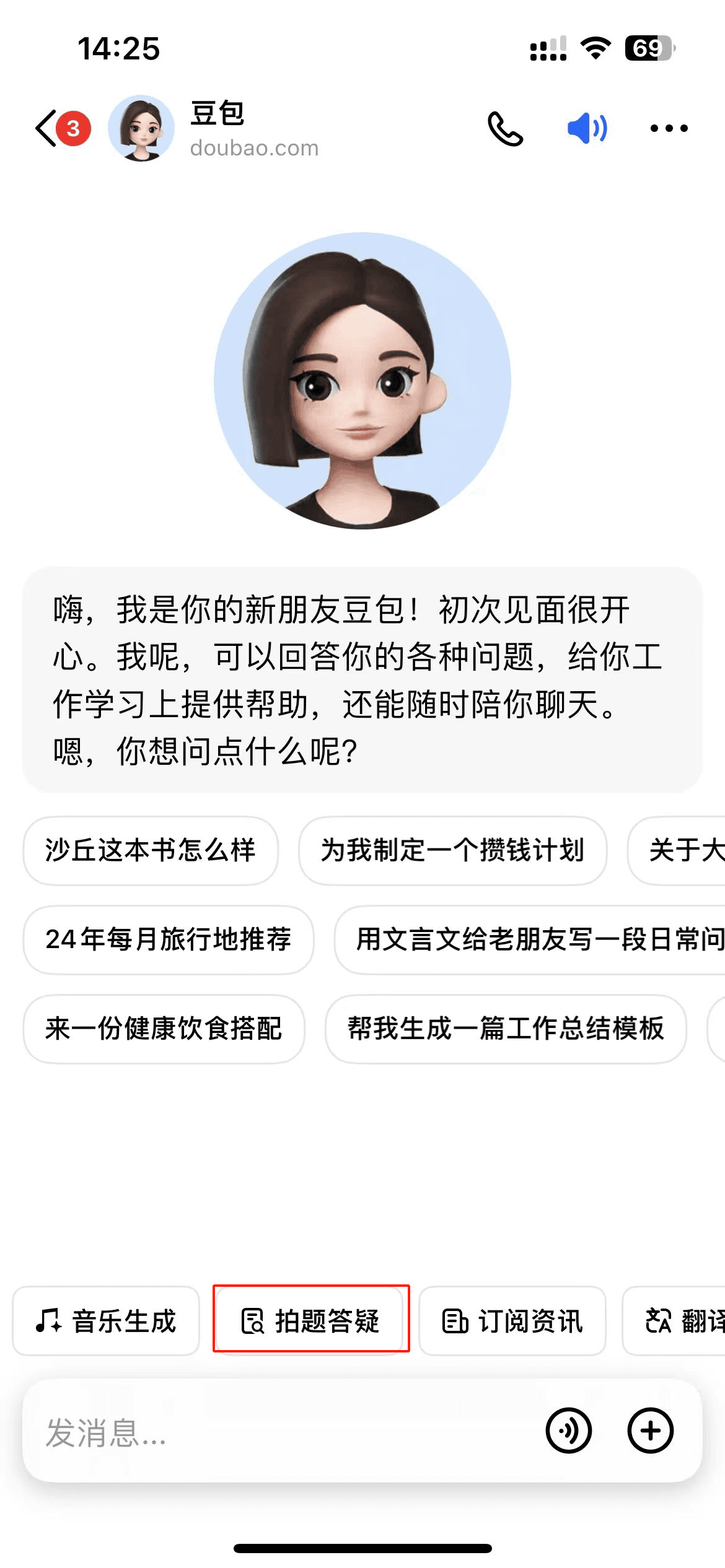Open the three-dot overflow menu
The image size is (725, 1568).
coord(669,129)
